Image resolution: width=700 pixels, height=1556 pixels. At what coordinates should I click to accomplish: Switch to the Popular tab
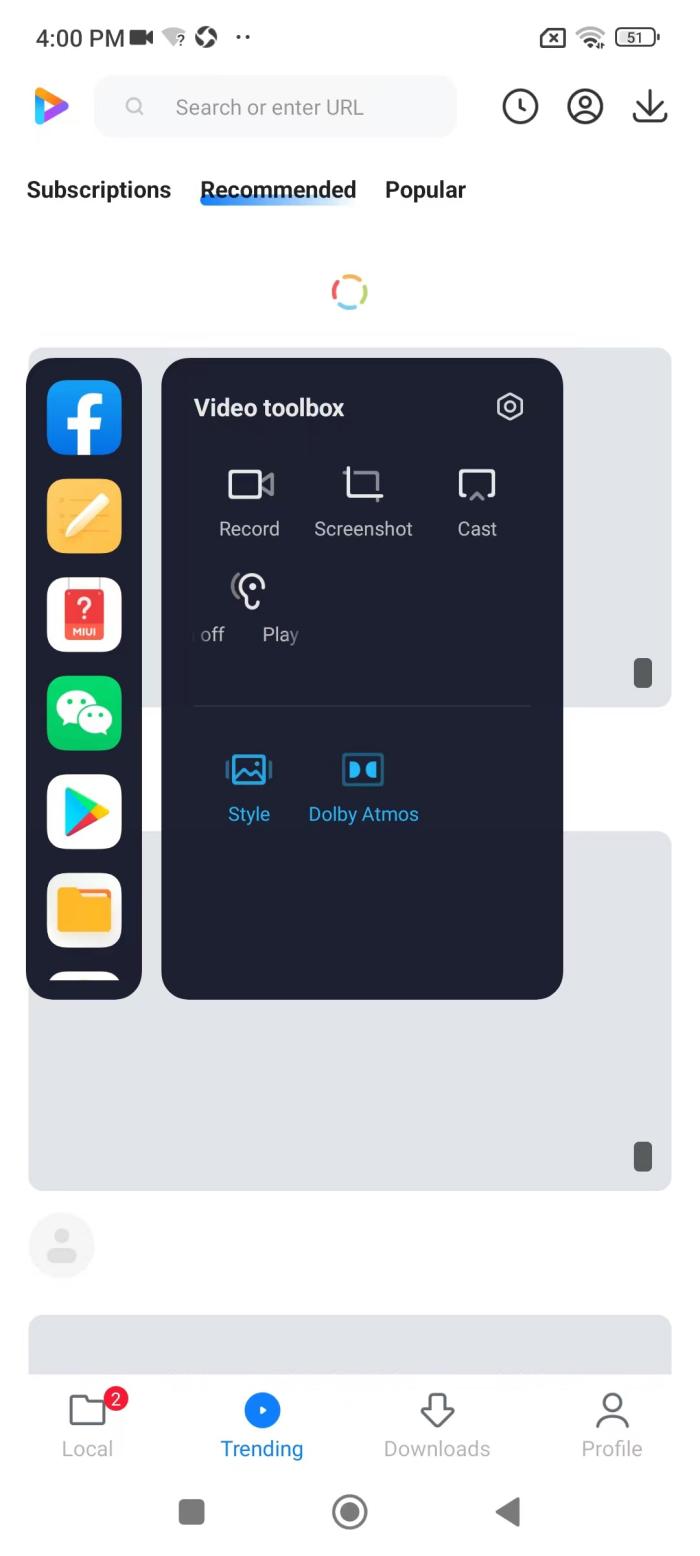[x=425, y=190]
